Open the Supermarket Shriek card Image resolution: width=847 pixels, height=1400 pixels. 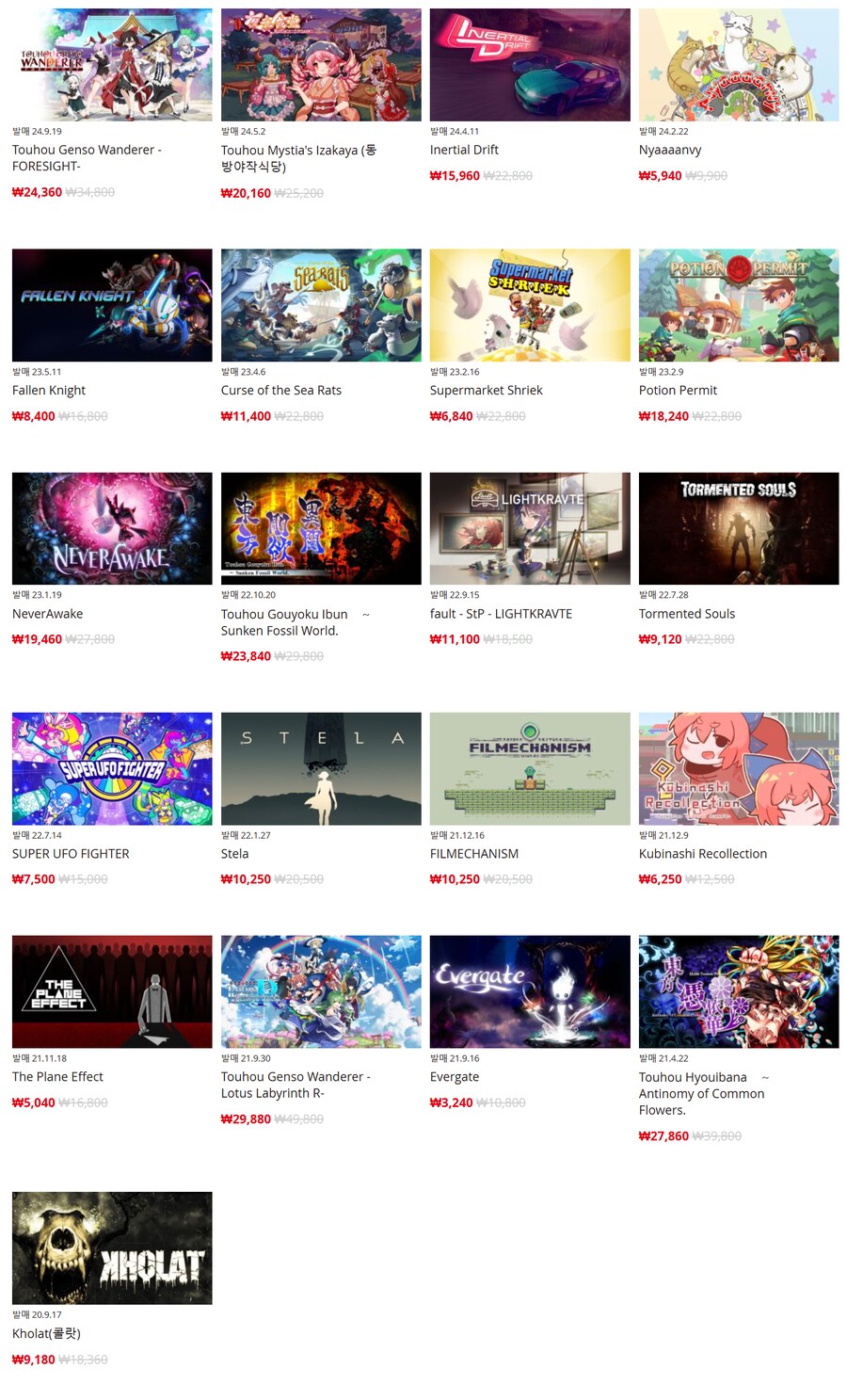(x=530, y=305)
